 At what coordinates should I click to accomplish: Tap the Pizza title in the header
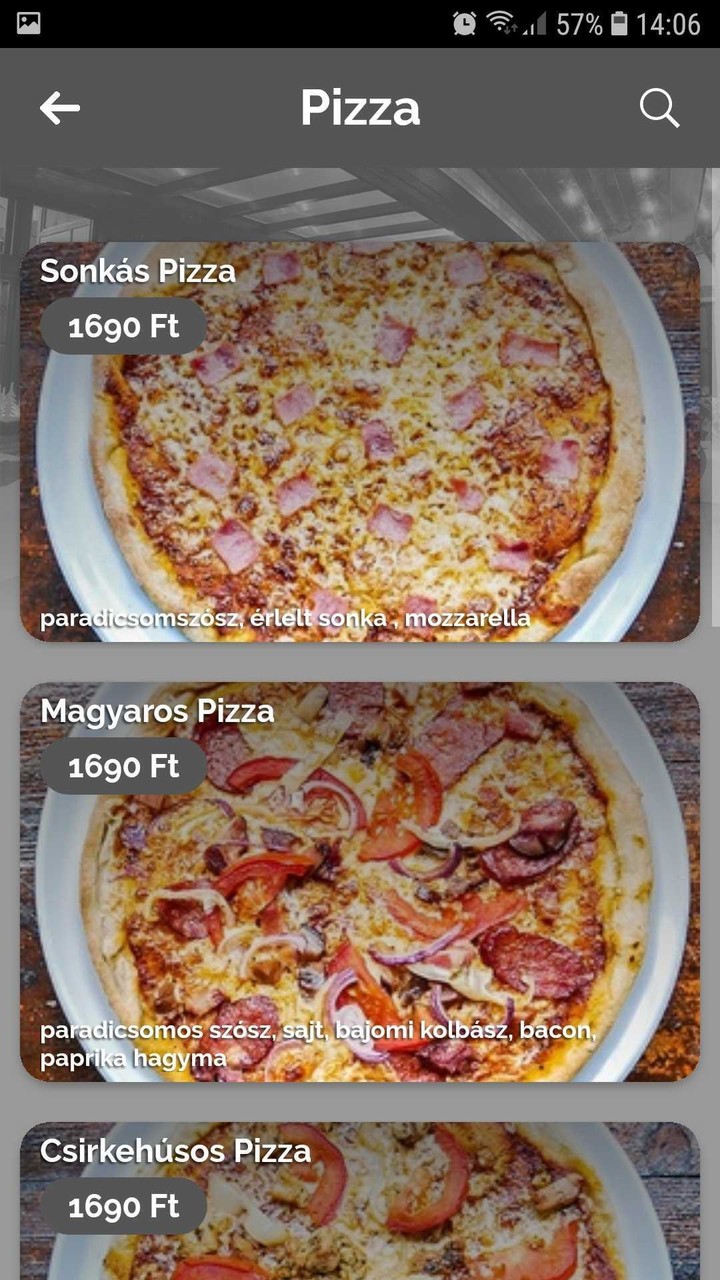pos(360,108)
